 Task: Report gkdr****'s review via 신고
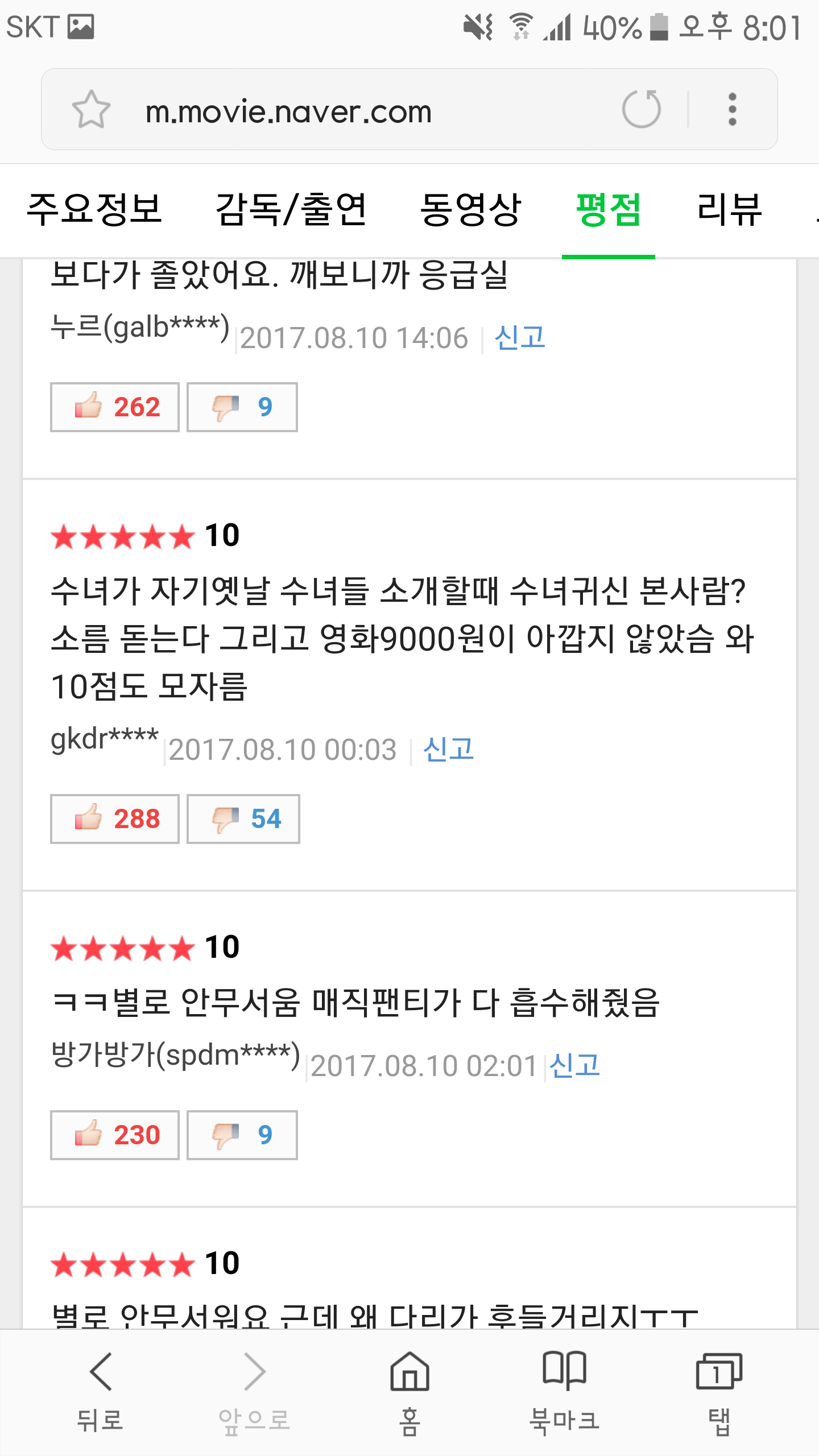(x=448, y=750)
